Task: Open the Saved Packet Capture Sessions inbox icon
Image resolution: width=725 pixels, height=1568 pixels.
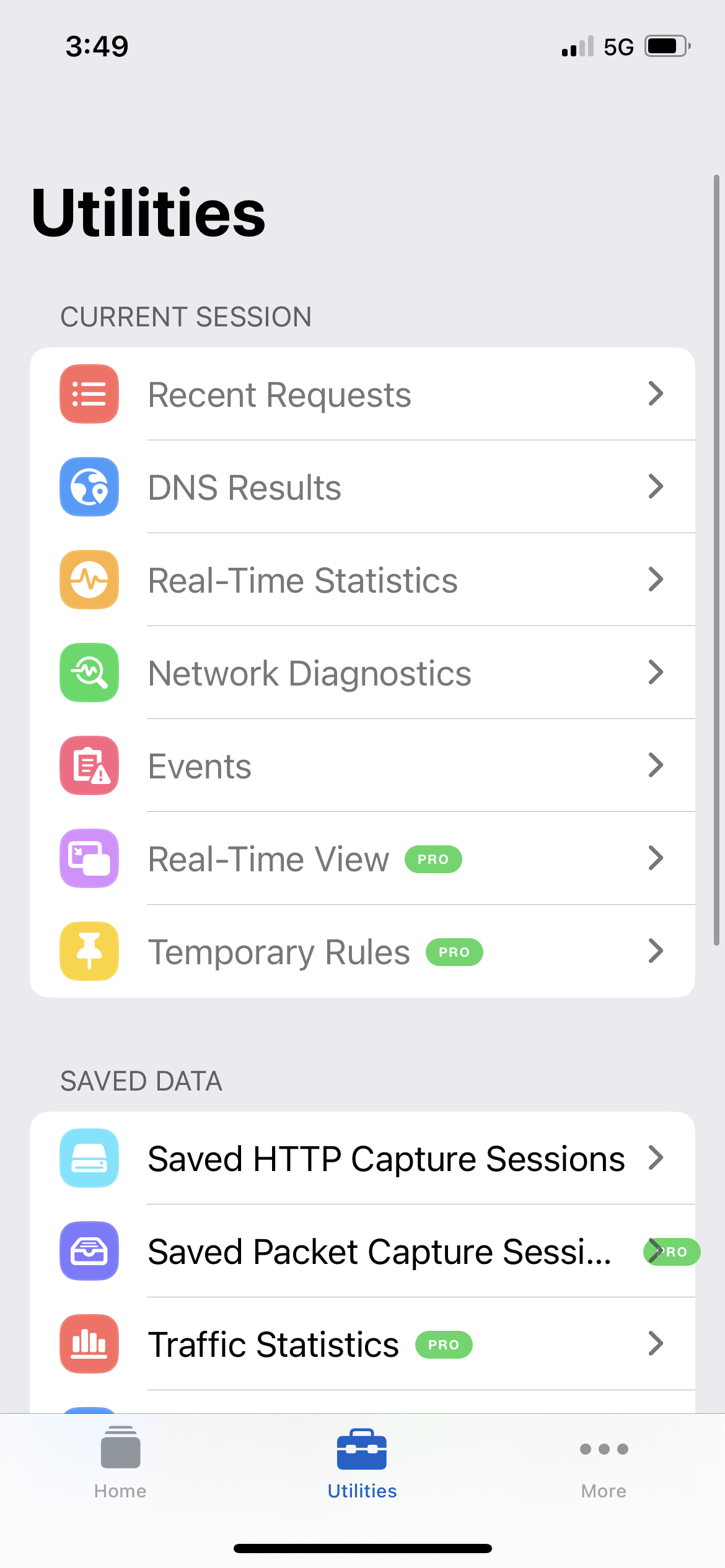Action: click(89, 1251)
